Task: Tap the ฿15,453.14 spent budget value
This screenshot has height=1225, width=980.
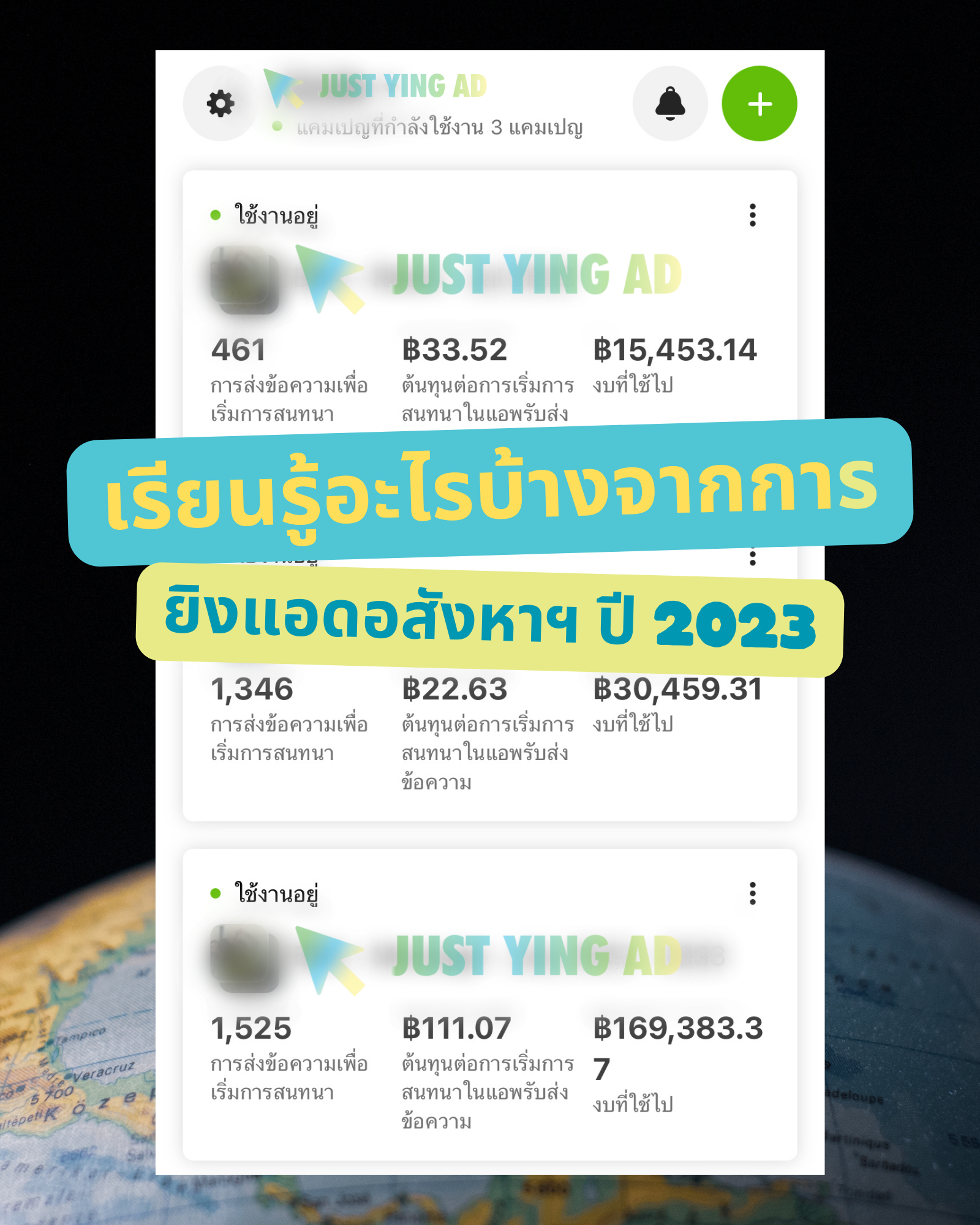Action: 677,350
